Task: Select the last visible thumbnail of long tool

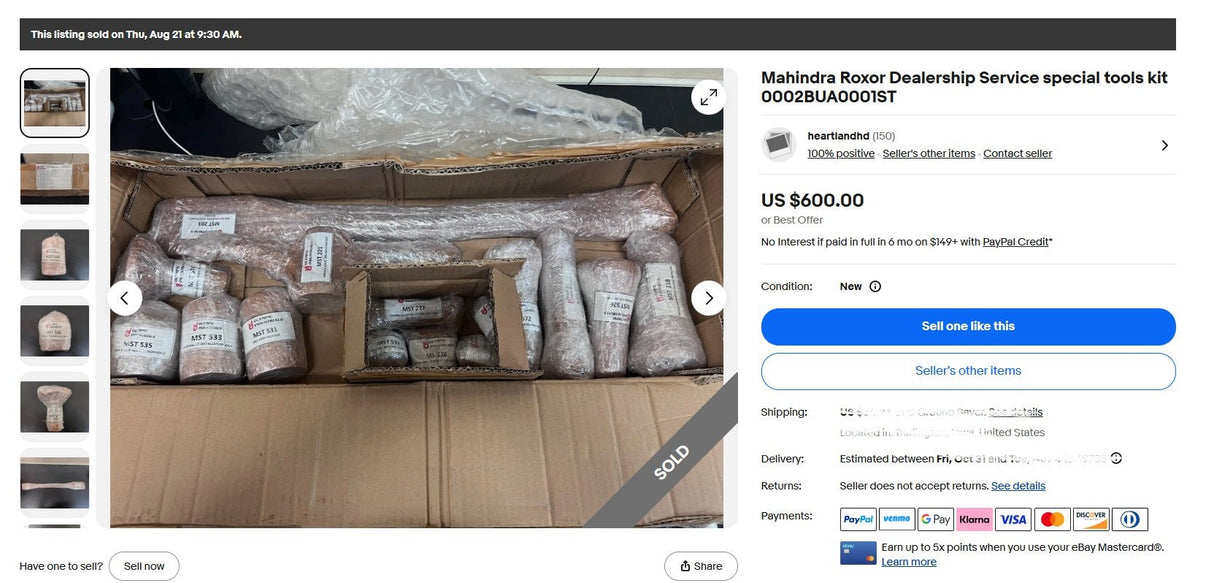Action: [x=55, y=483]
